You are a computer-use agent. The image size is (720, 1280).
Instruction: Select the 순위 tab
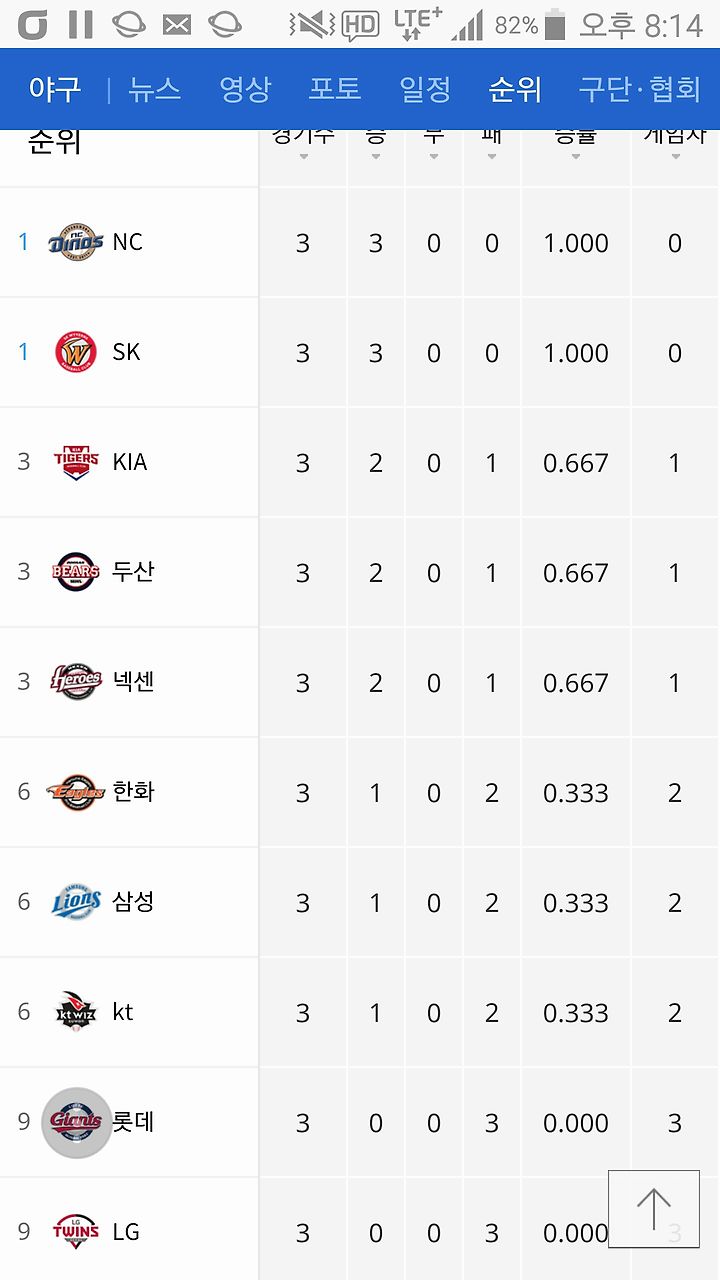pyautogui.click(x=515, y=90)
